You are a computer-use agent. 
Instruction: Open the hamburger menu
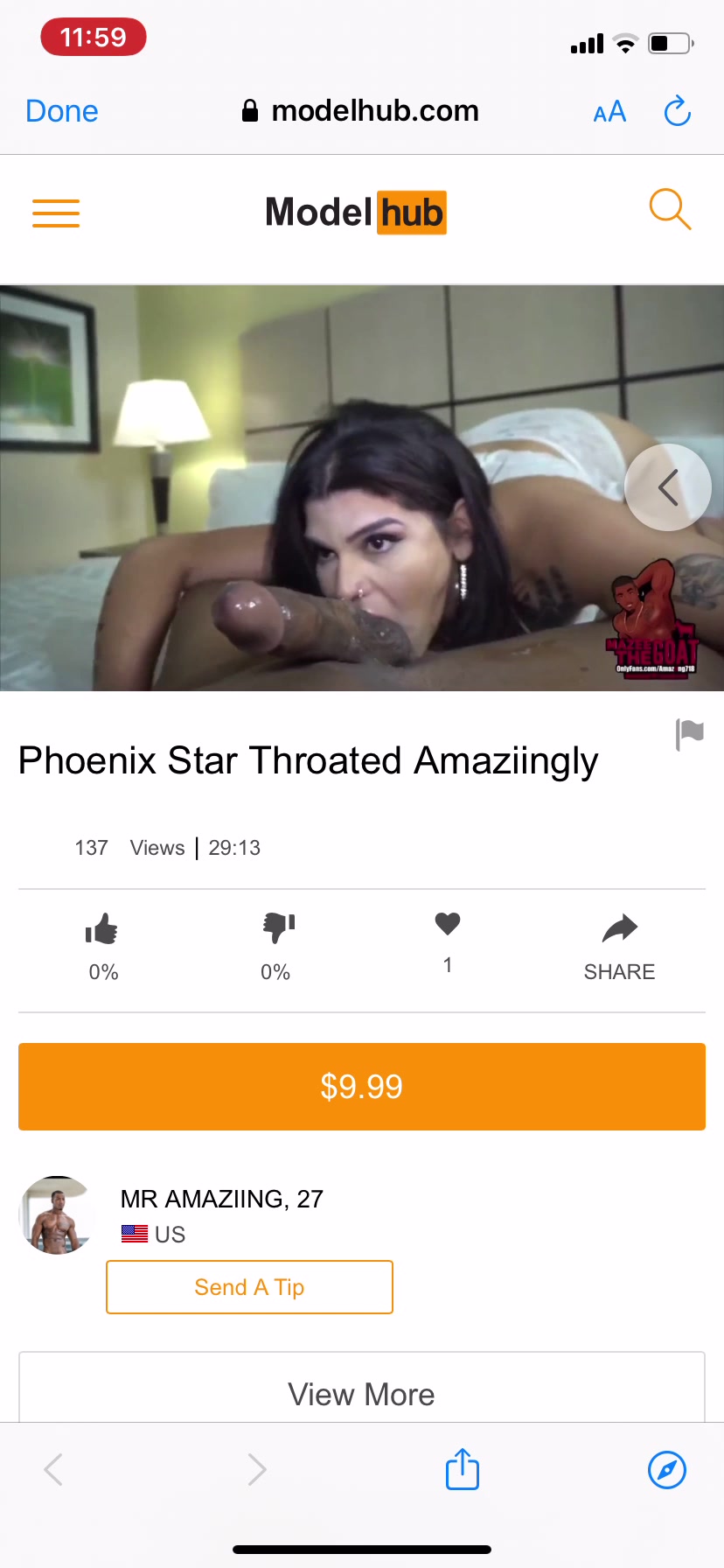56,213
